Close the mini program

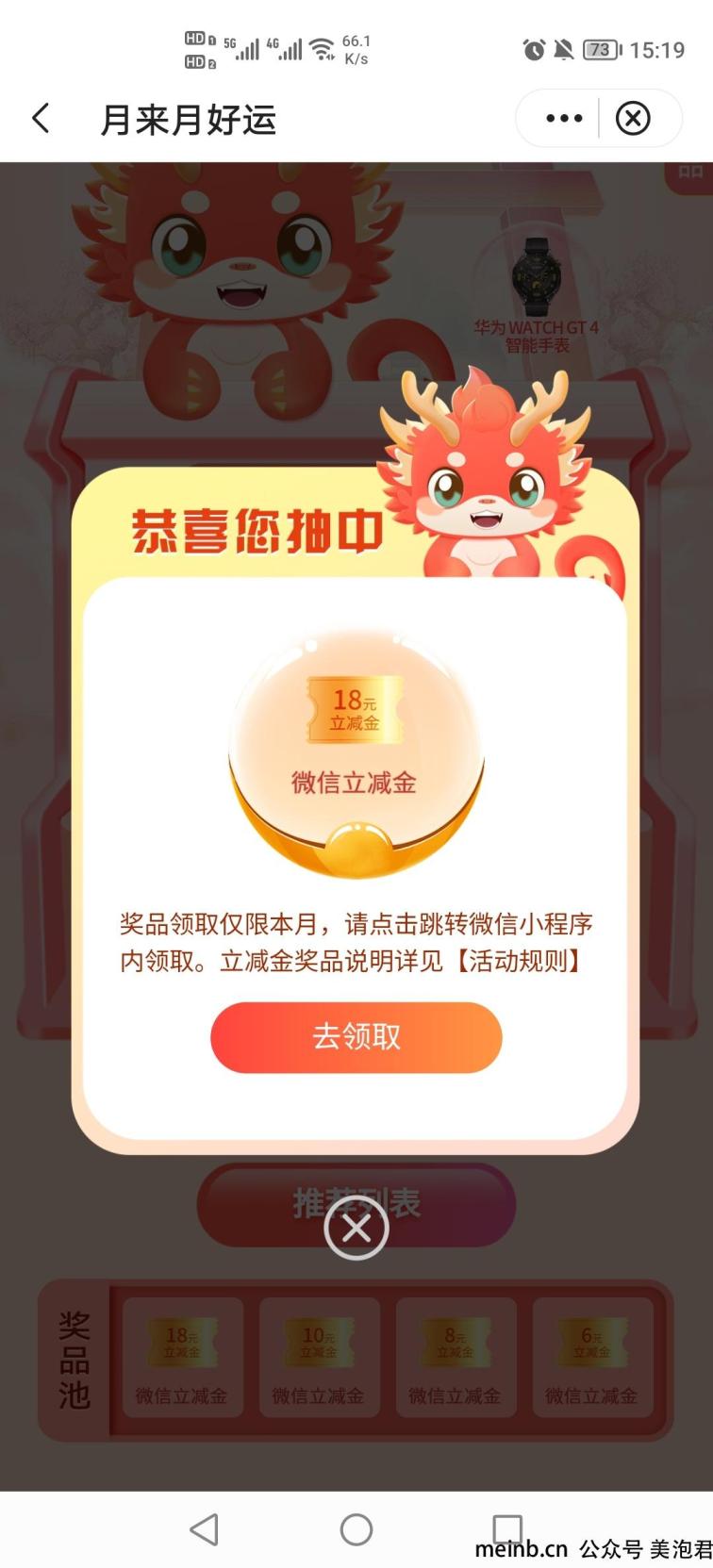tap(633, 119)
